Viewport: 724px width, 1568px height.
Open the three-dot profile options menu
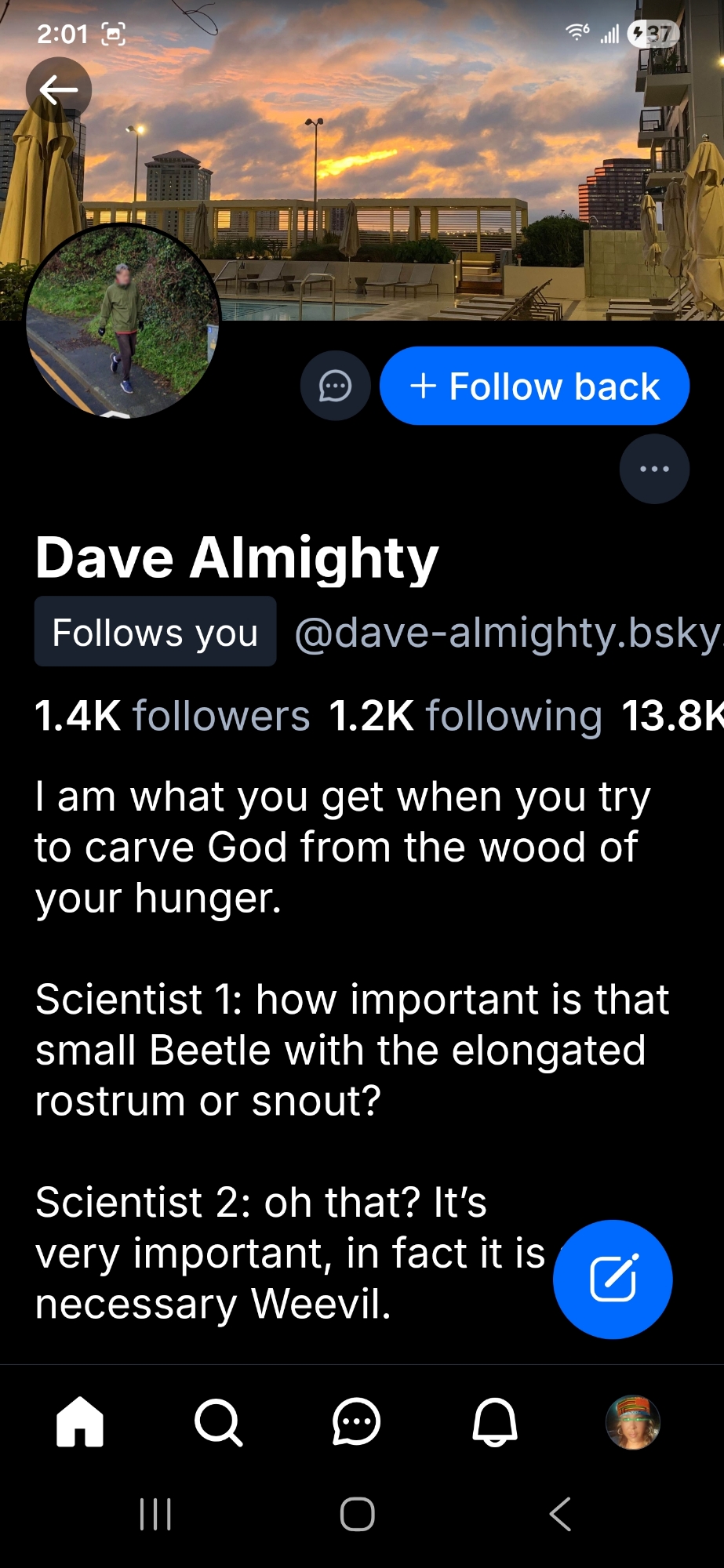[x=654, y=469]
